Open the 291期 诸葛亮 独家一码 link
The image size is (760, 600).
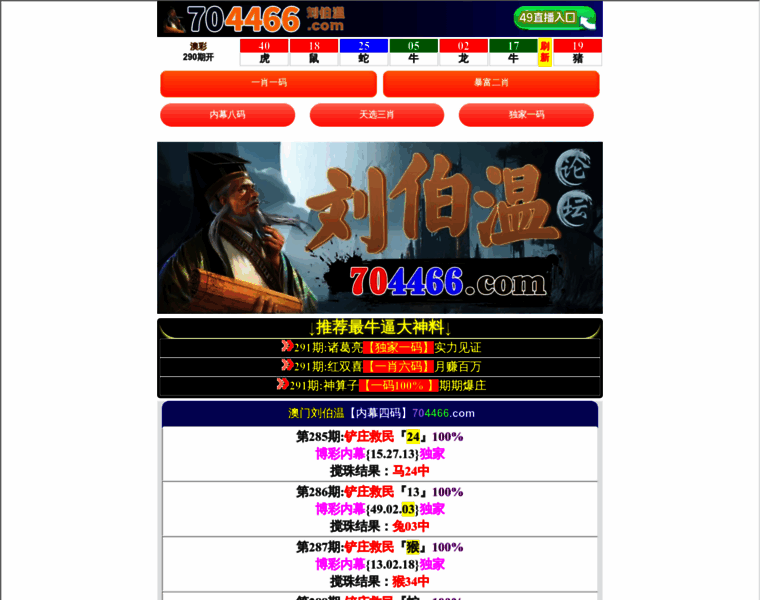(380, 347)
